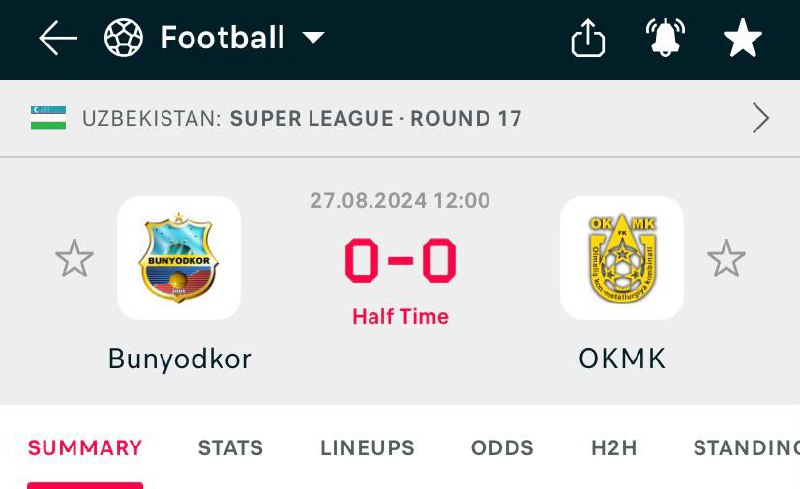Favorite the OKMK team star
This screenshot has width=800, height=489.
[726, 259]
